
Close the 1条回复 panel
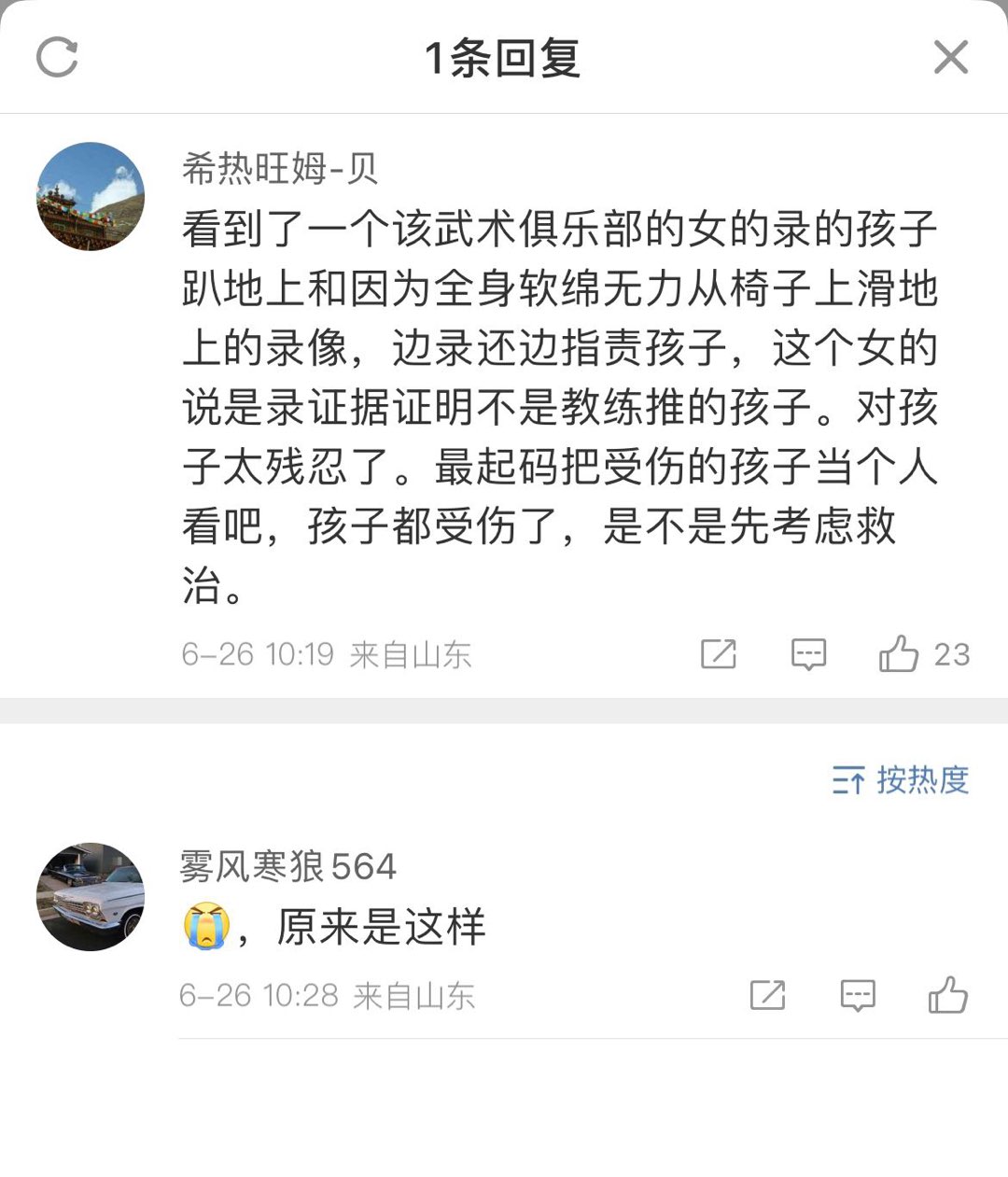pyautogui.click(x=950, y=58)
